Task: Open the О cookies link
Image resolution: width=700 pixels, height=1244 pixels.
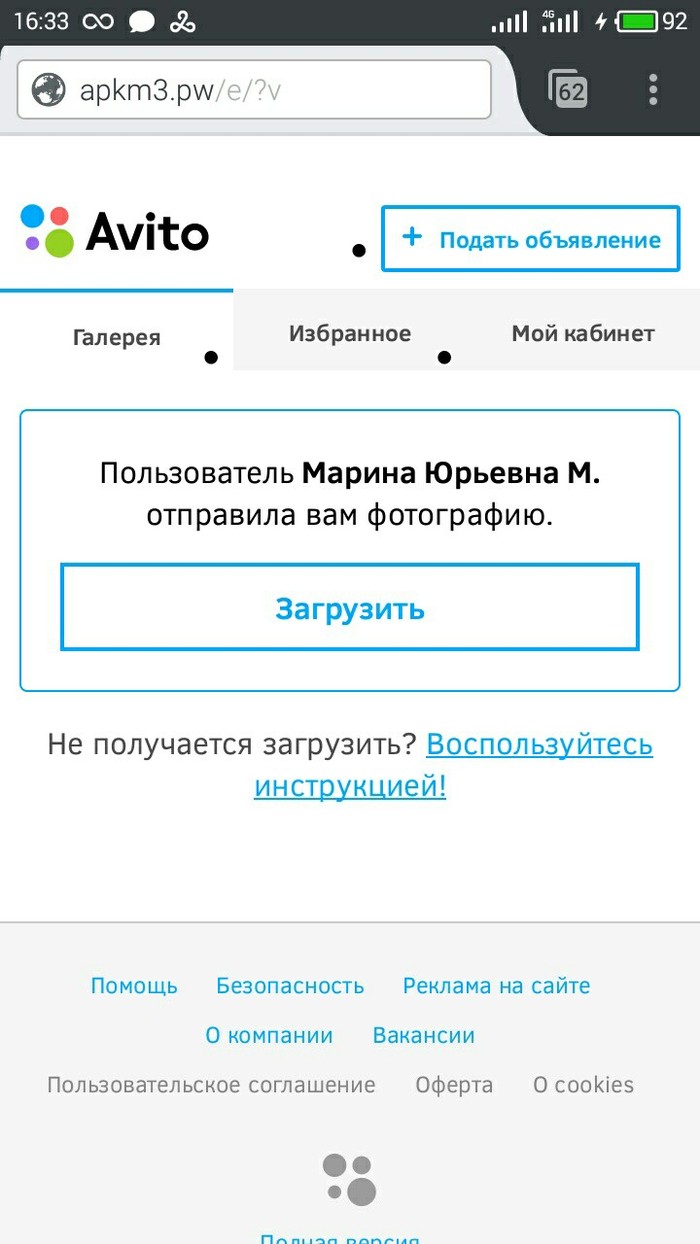Action: coord(583,1085)
